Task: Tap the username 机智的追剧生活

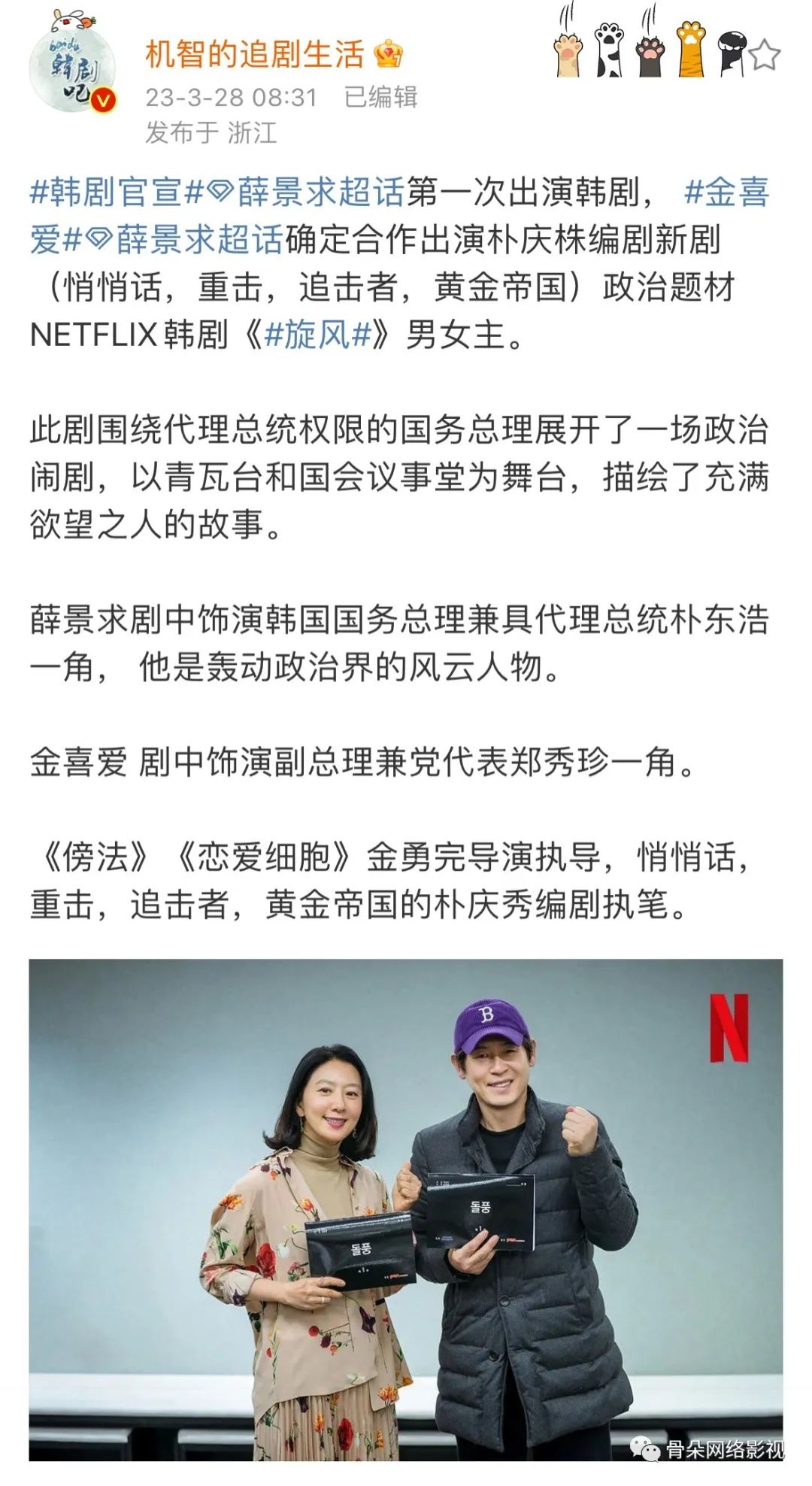Action: click(254, 54)
